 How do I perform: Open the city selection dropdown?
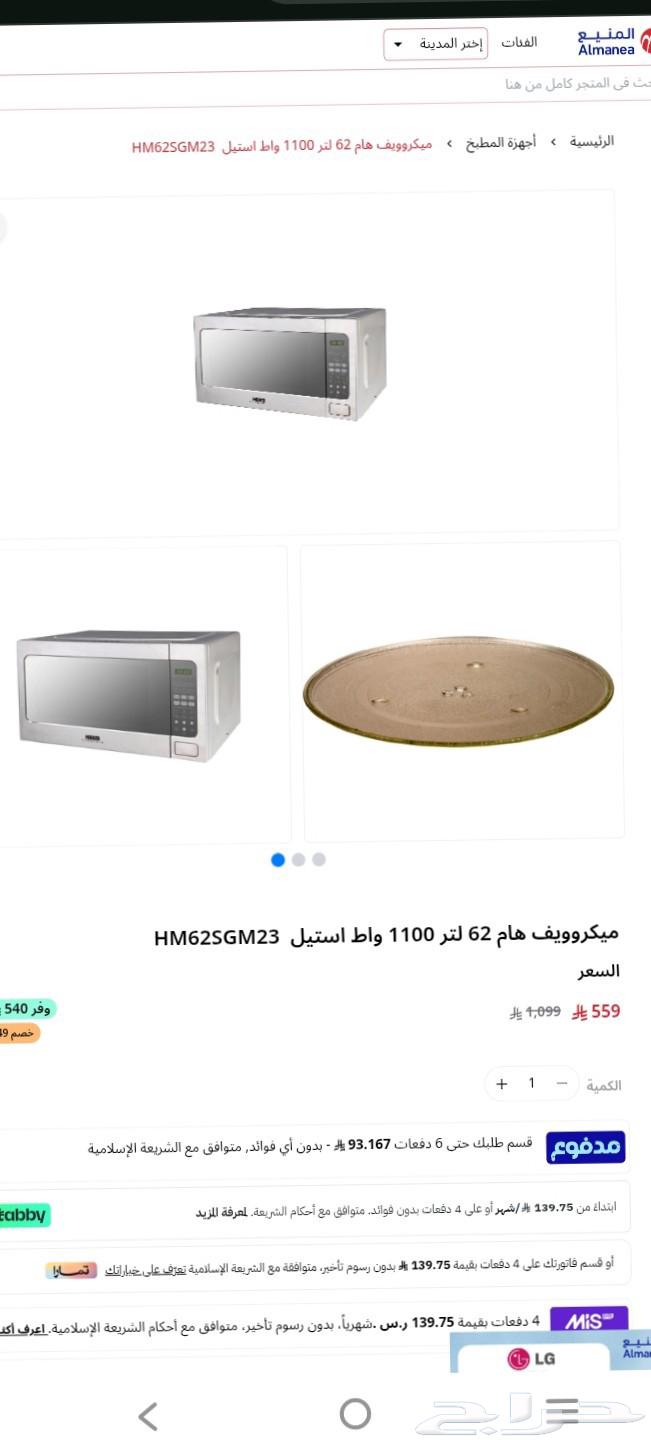click(x=436, y=44)
